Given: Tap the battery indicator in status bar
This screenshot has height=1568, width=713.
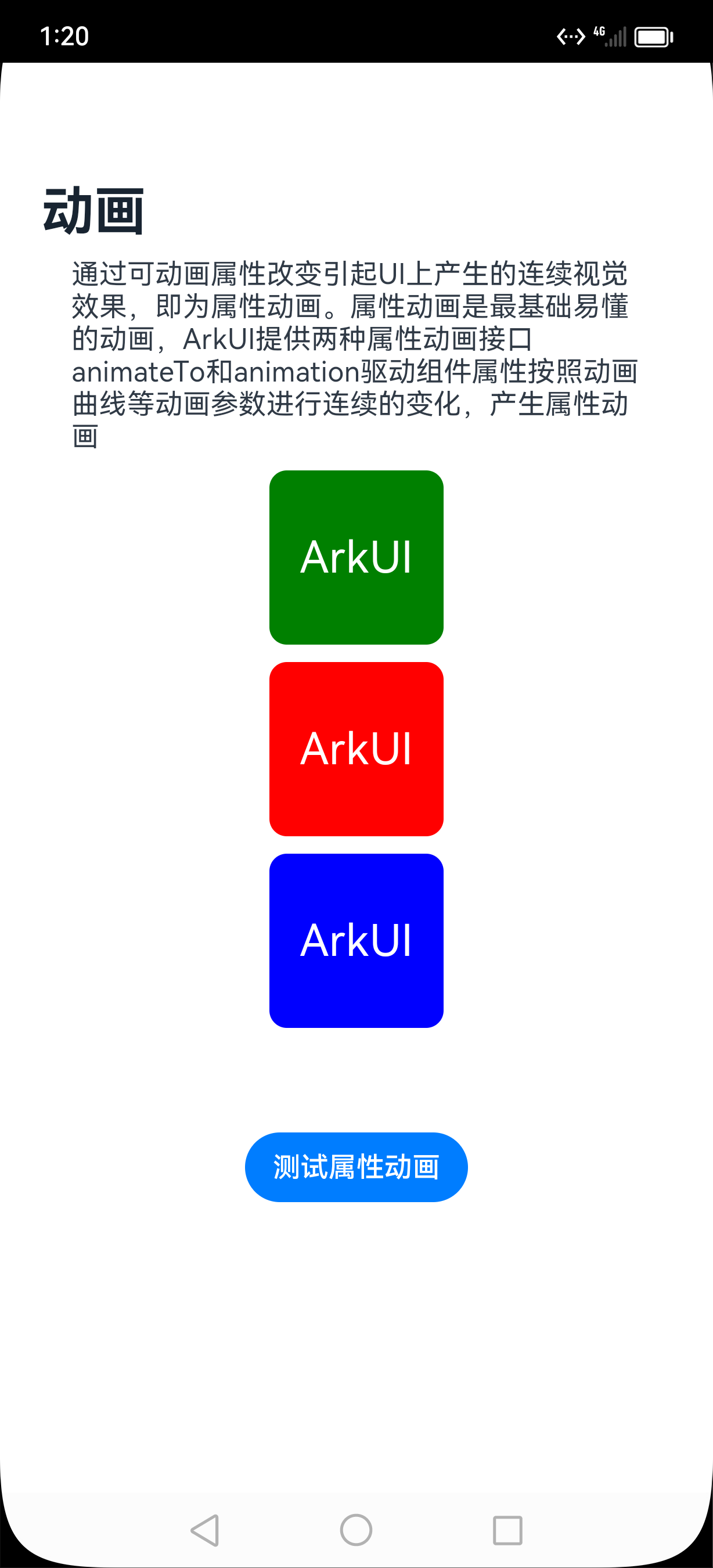Looking at the screenshot, I should point(653,37).
